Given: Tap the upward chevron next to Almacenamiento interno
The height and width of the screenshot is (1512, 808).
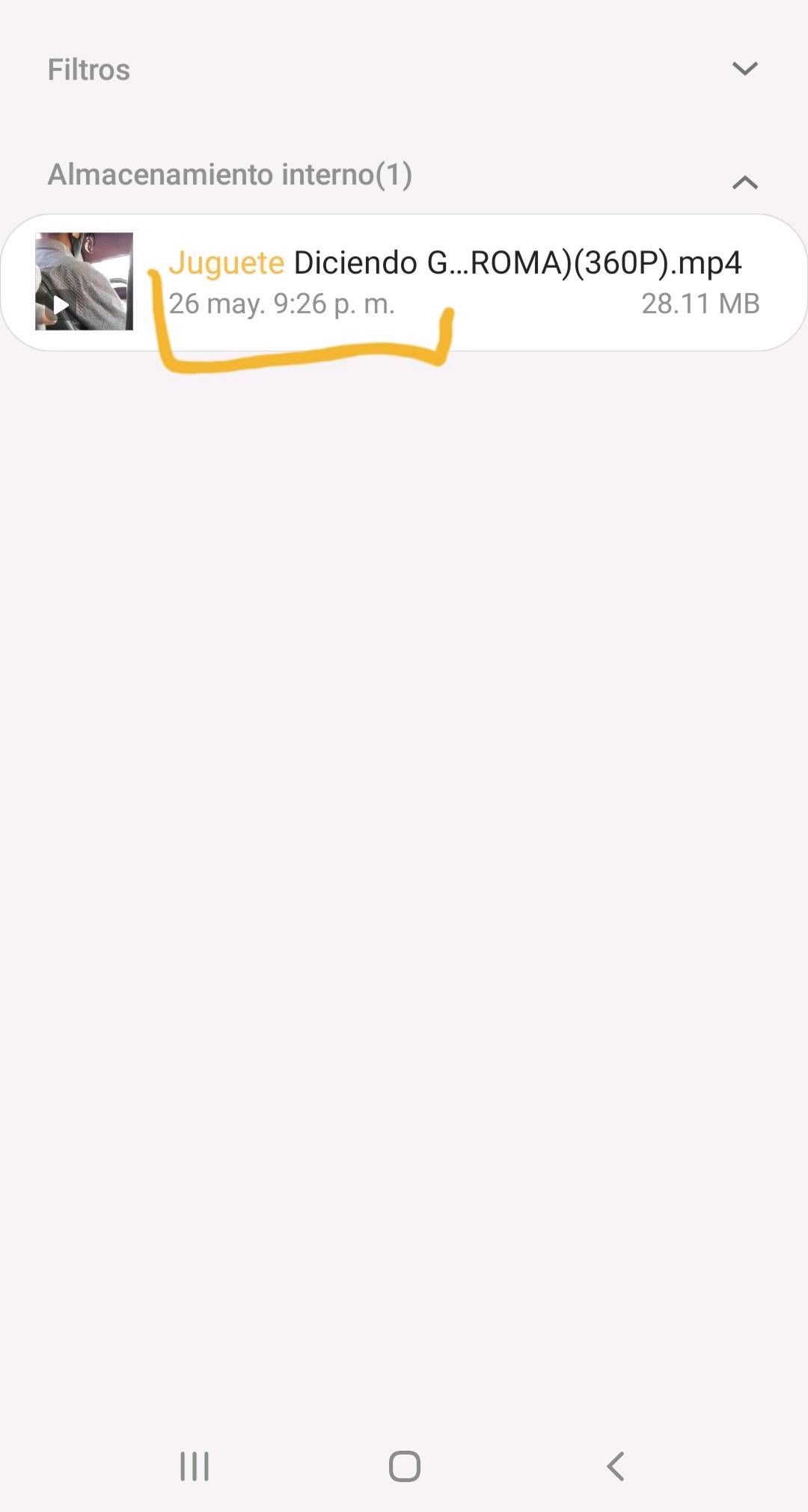Looking at the screenshot, I should pyautogui.click(x=743, y=182).
